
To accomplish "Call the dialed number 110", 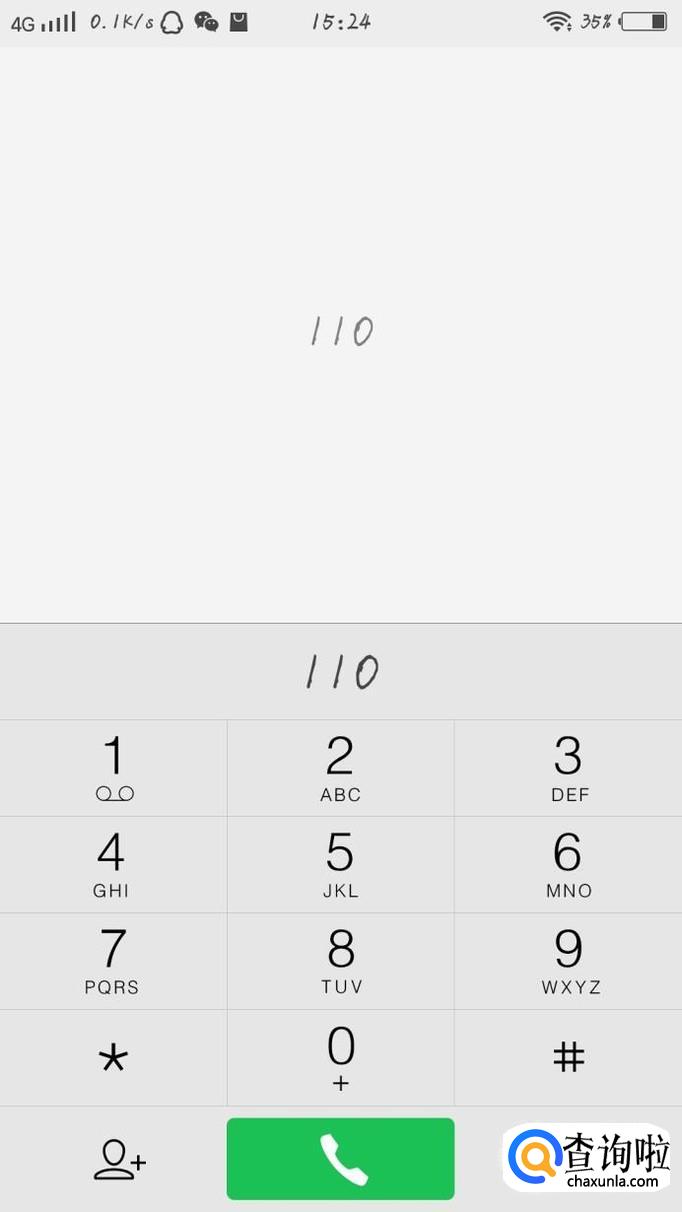I will click(x=341, y=1159).
